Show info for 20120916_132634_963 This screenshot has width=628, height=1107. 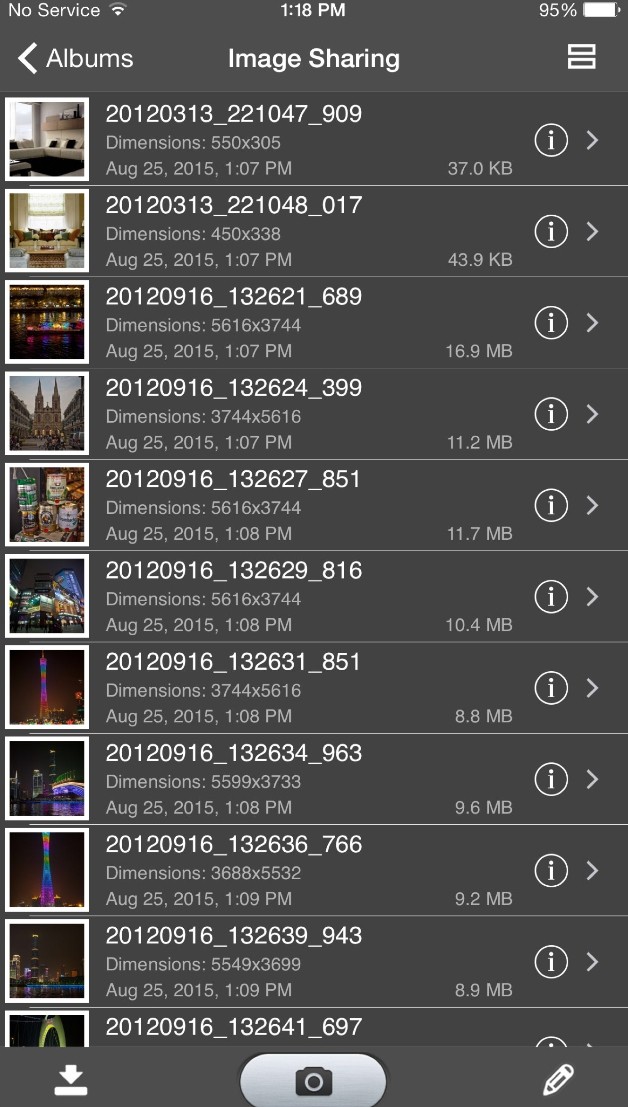pyautogui.click(x=550, y=779)
